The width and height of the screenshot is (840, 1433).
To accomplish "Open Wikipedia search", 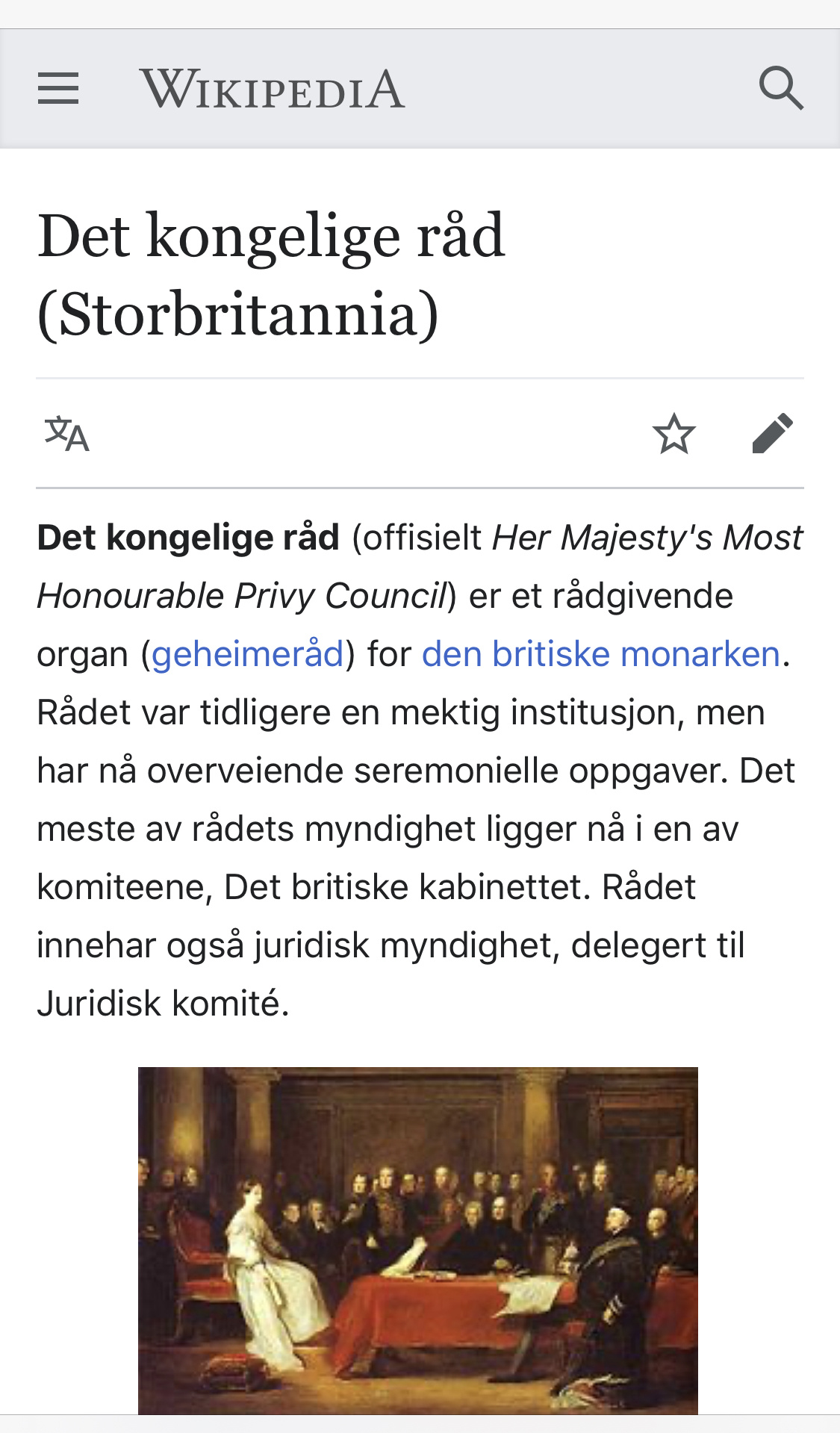I will point(781,89).
